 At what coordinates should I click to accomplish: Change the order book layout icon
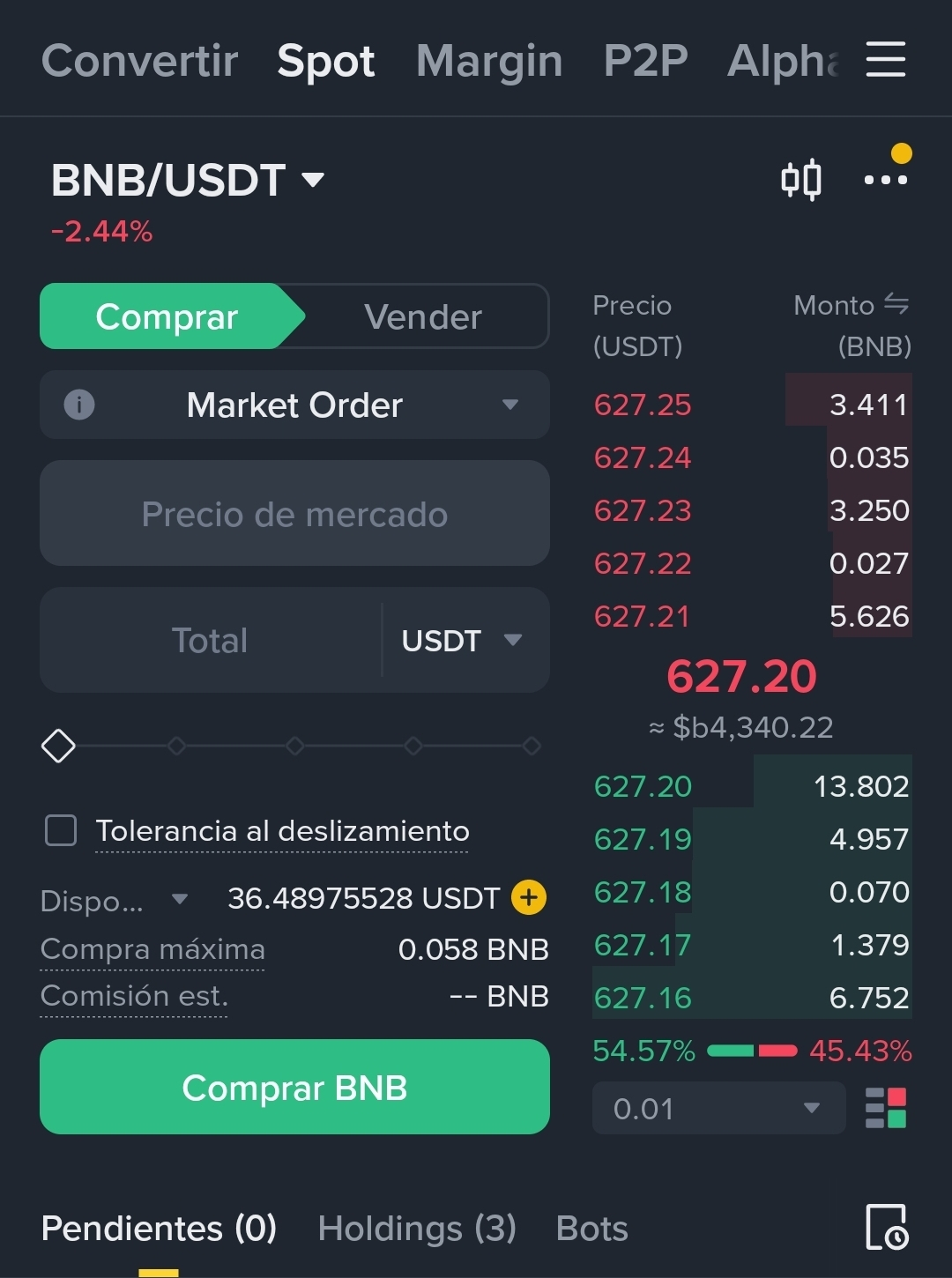(886, 1108)
